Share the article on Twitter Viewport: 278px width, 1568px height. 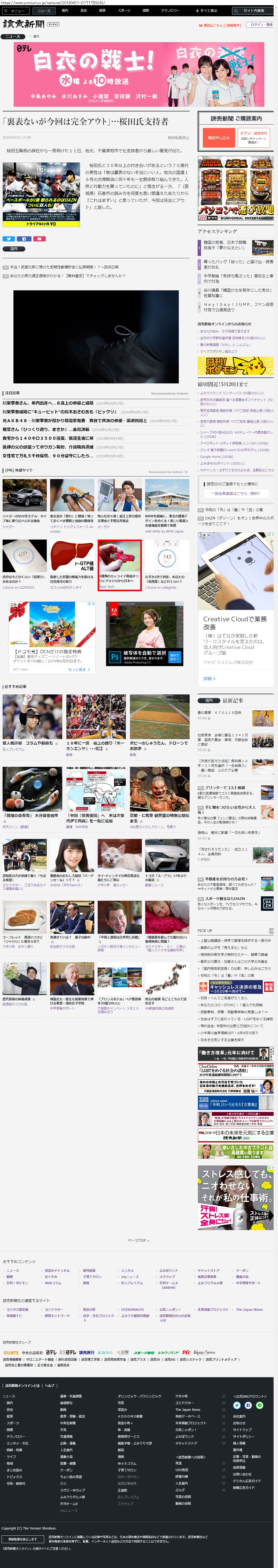9,239
